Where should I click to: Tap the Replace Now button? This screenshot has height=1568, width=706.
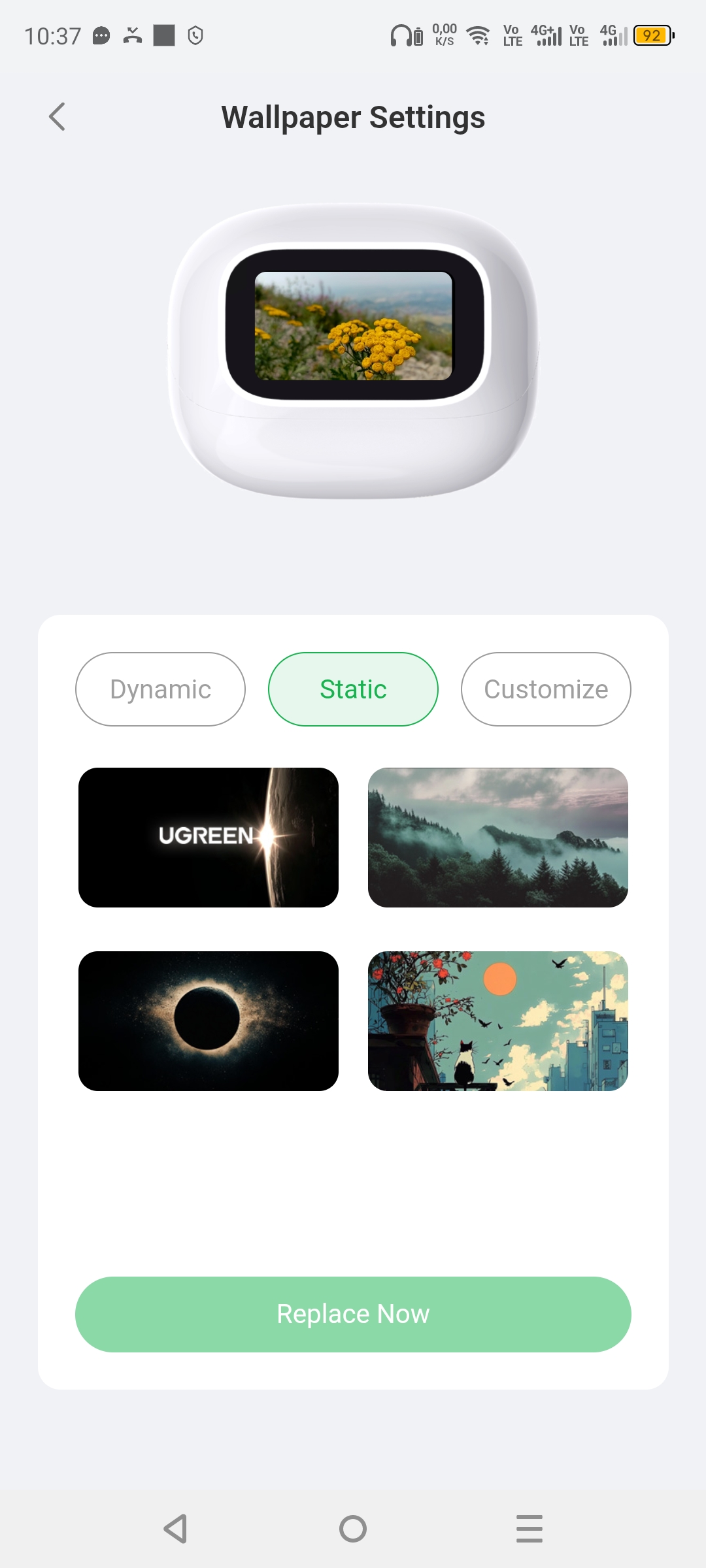point(353,1315)
